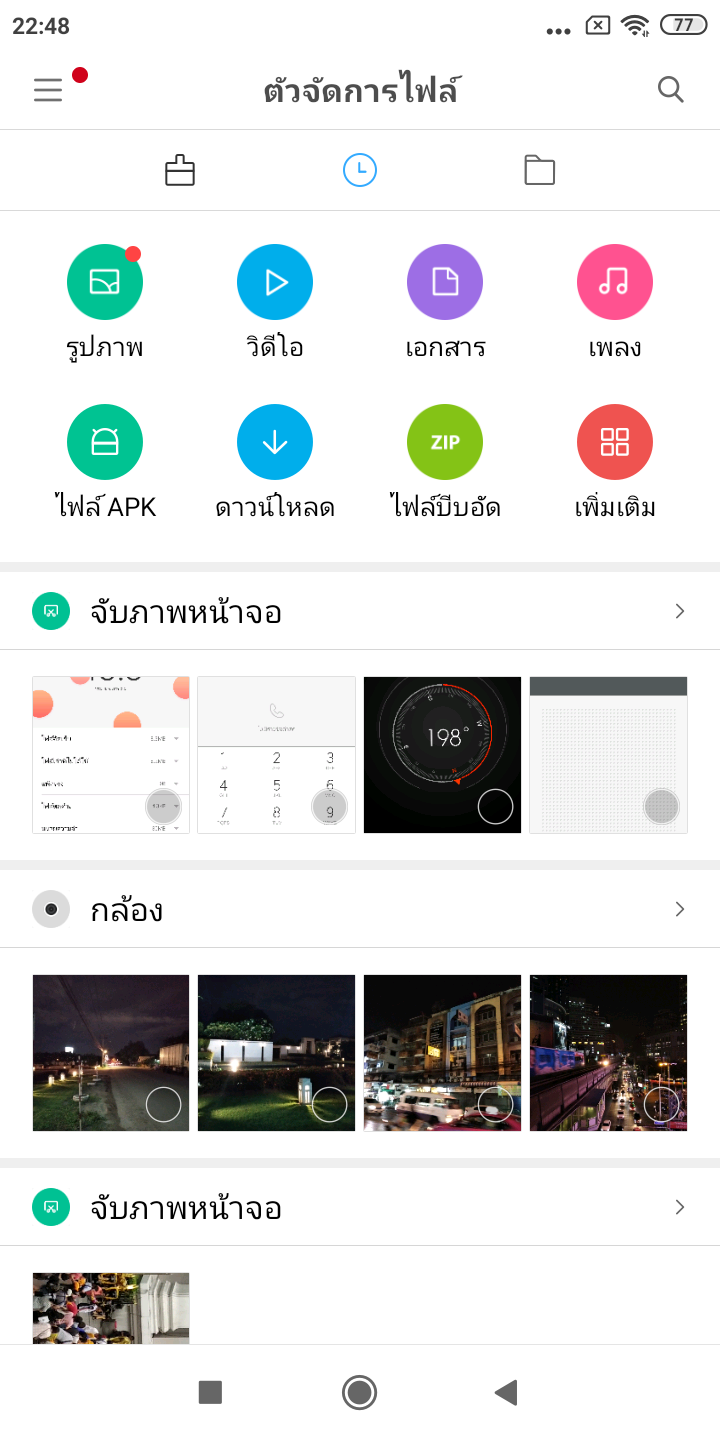Open the ZIP ไฟล์บีบอัด category
This screenshot has width=720, height=1440.
pos(444,441)
